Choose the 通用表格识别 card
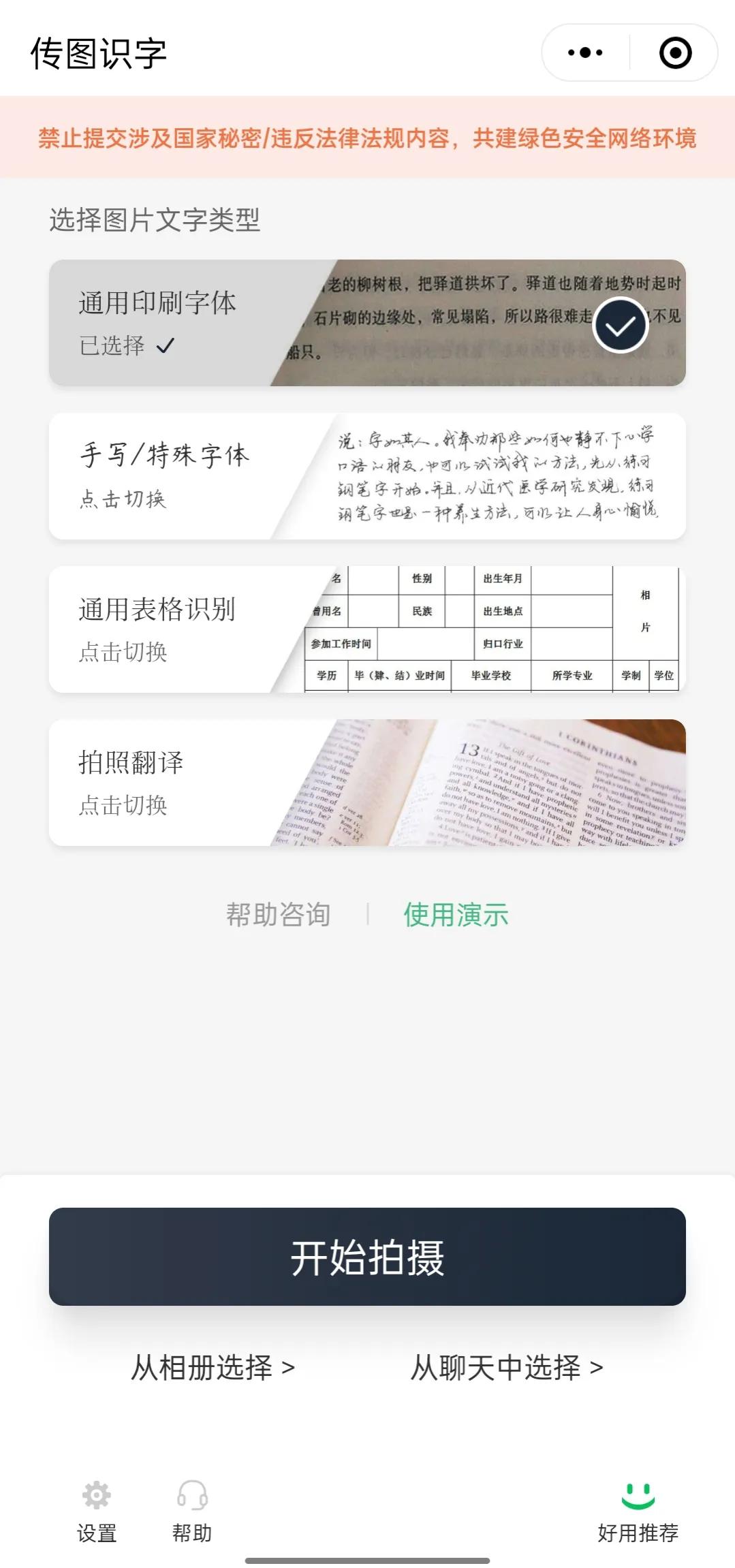The width and height of the screenshot is (735, 1568). coord(367,629)
